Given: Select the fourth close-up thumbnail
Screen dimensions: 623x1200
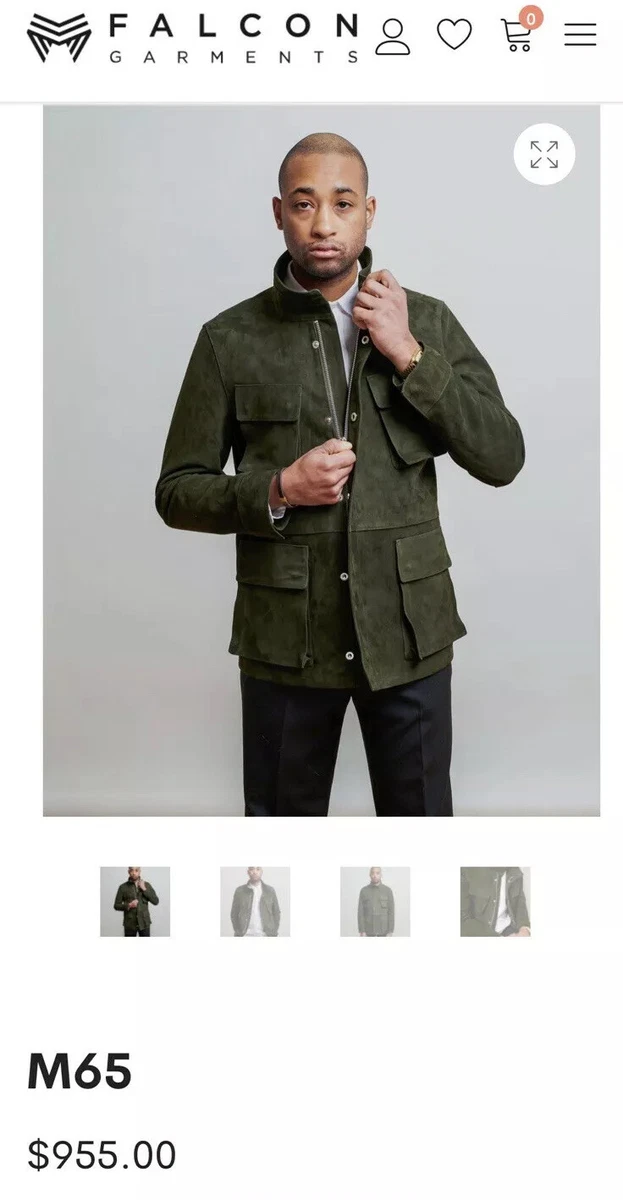Looking at the screenshot, I should point(495,901).
